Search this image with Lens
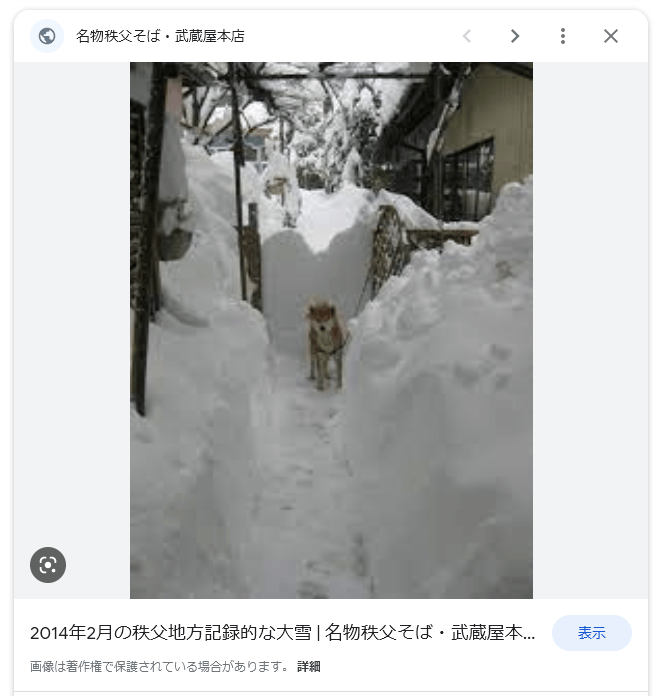Viewport: 654px width, 696px height. tap(48, 565)
